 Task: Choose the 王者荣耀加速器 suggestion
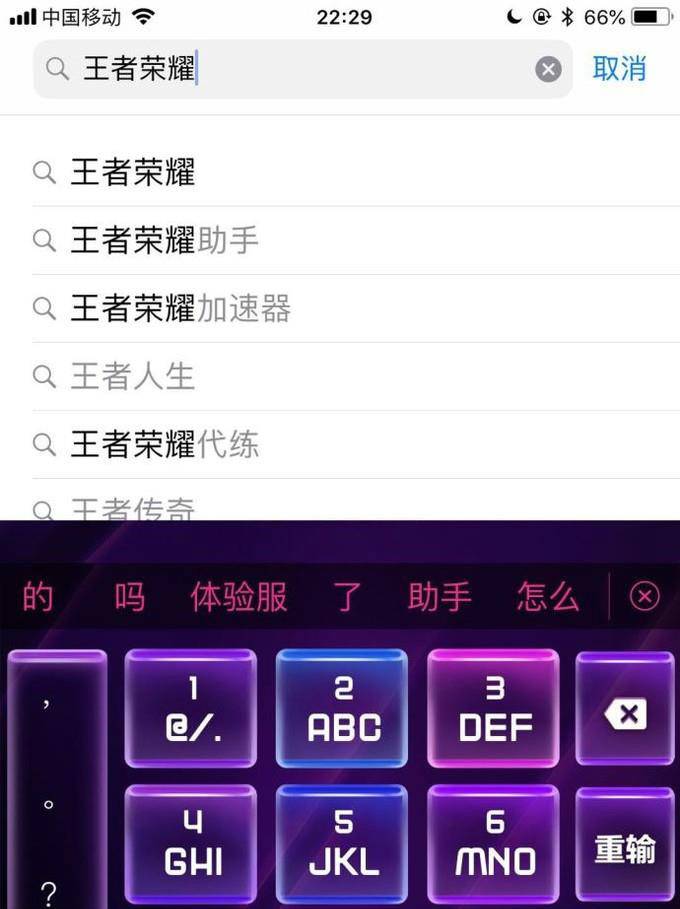click(180, 308)
